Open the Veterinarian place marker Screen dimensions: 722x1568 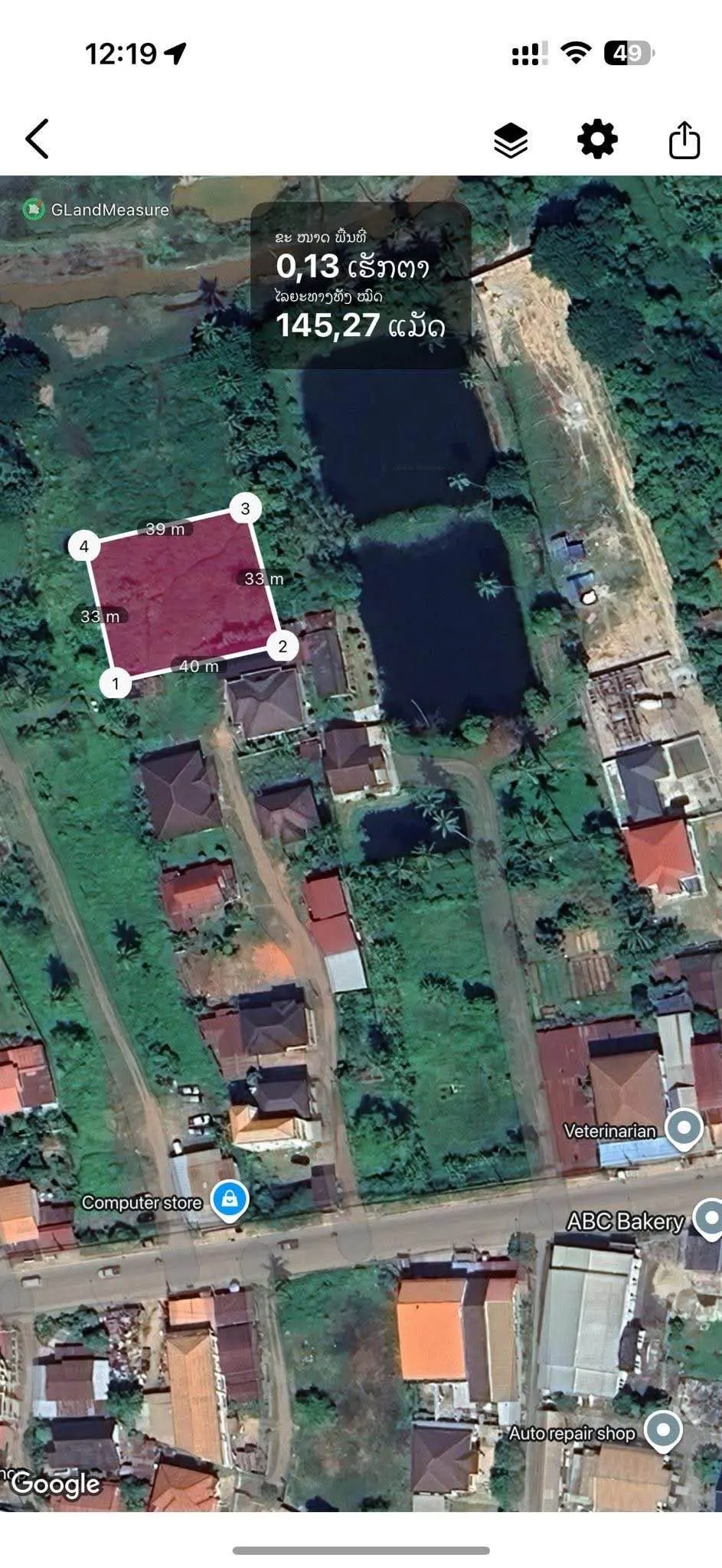(684, 1129)
